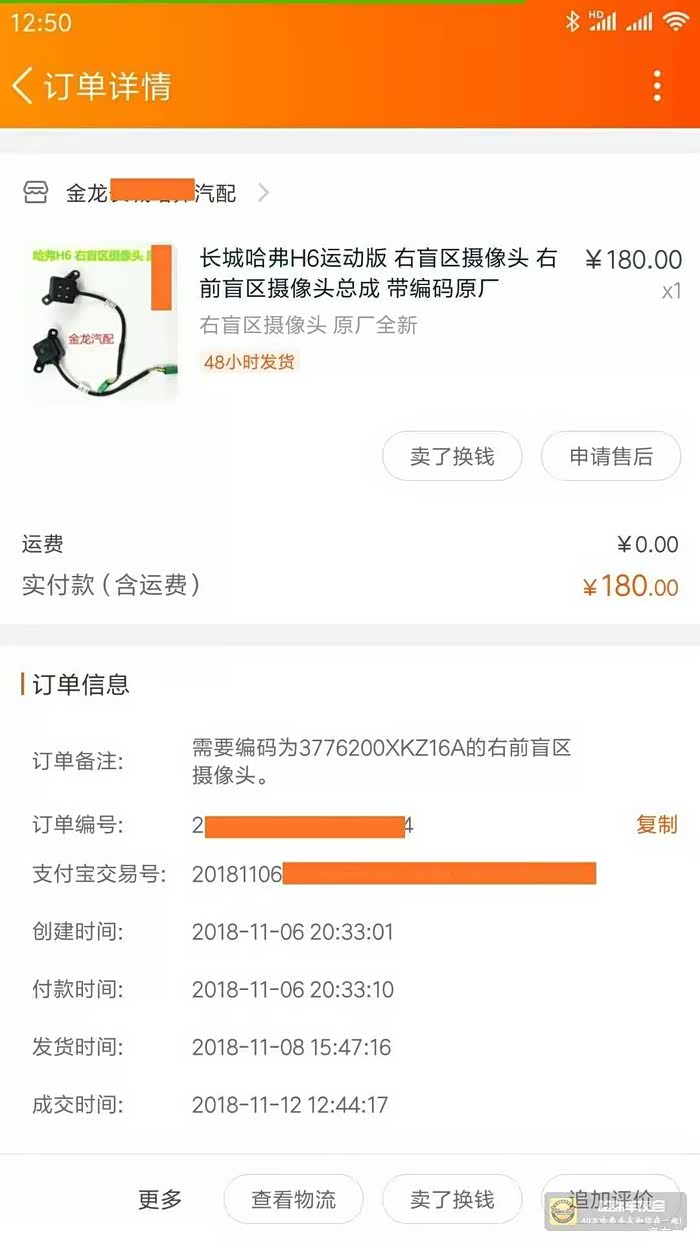Image resolution: width=700 pixels, height=1244 pixels.
Task: Copy the order number with 复制
Action: (x=657, y=825)
